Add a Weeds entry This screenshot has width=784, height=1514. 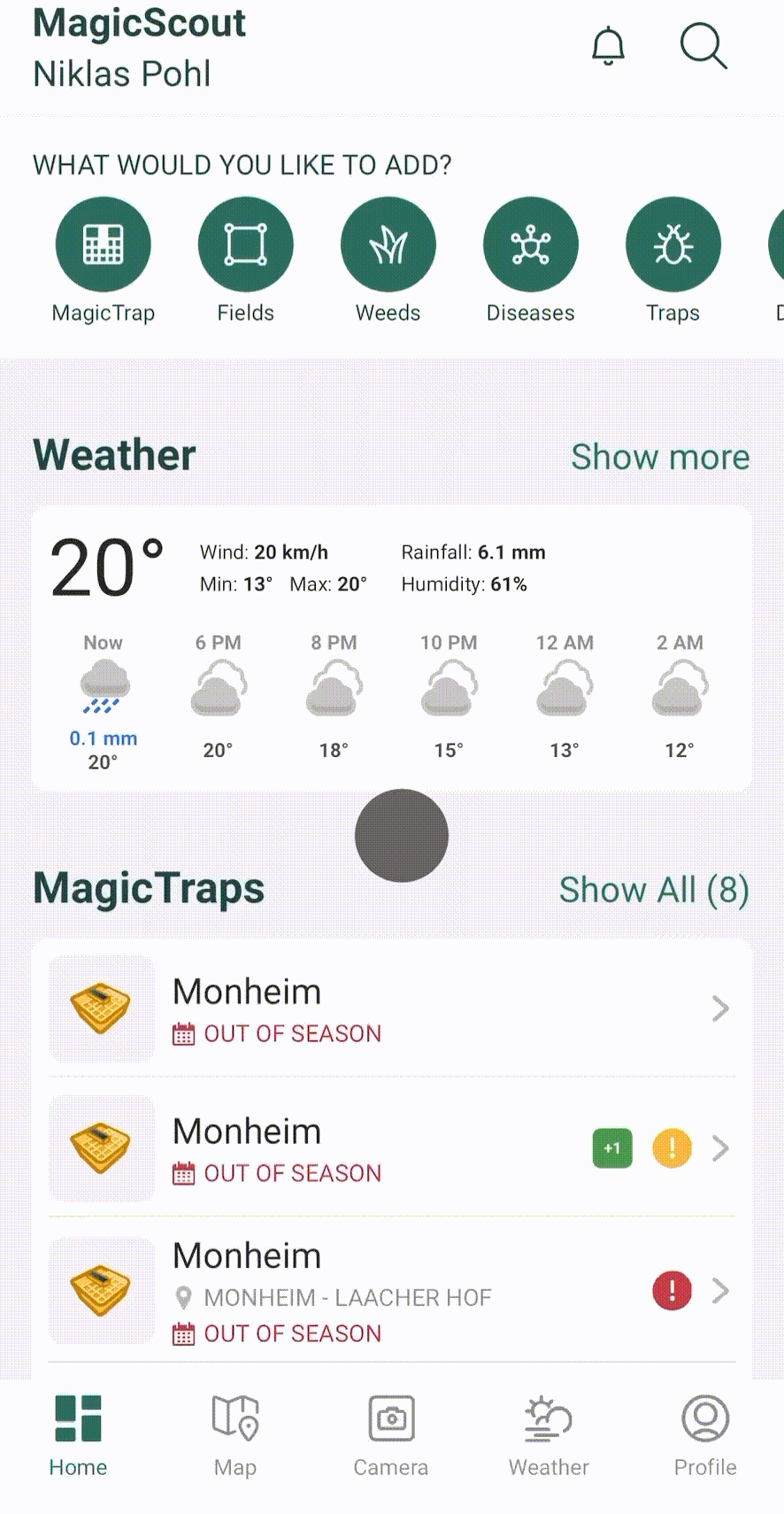[x=388, y=245]
